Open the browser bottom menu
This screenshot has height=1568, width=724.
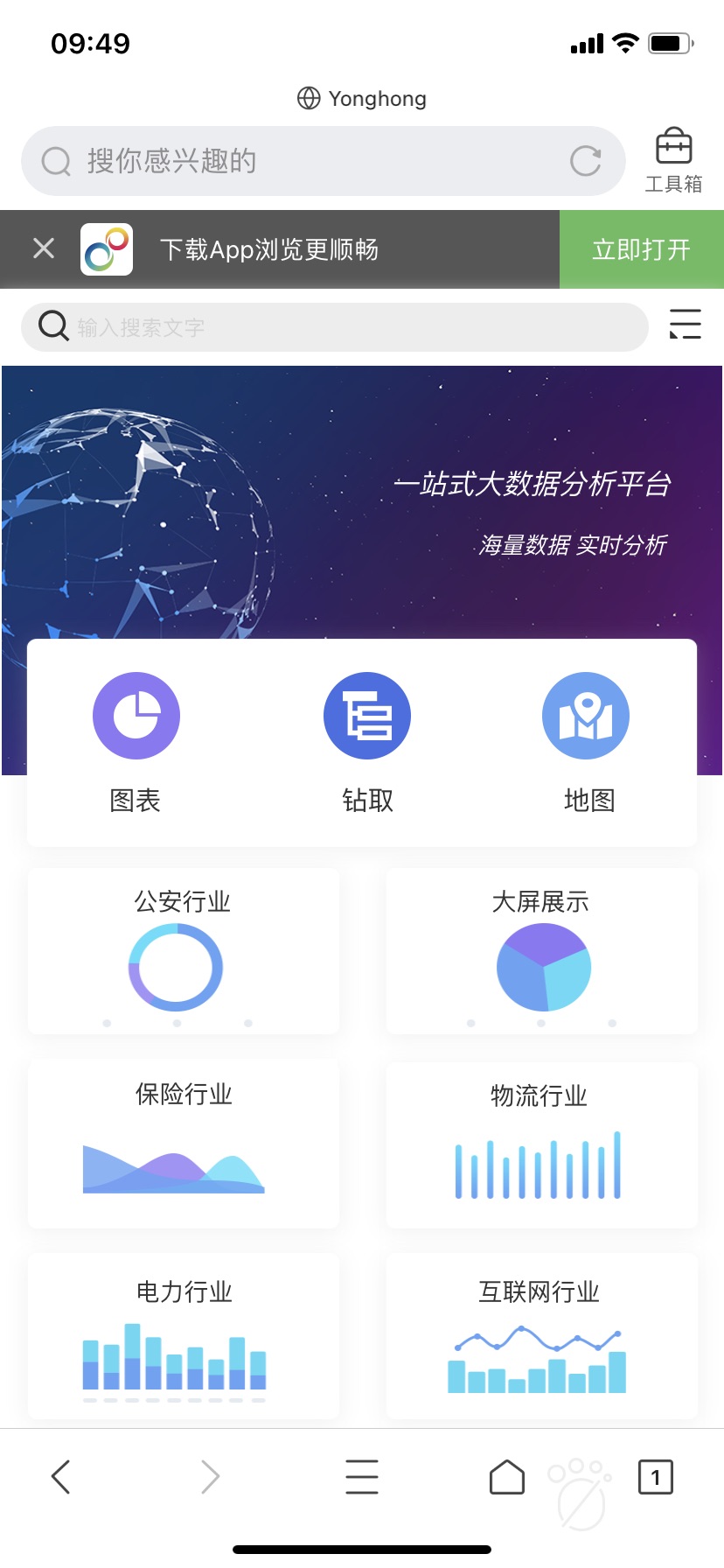tap(361, 1477)
